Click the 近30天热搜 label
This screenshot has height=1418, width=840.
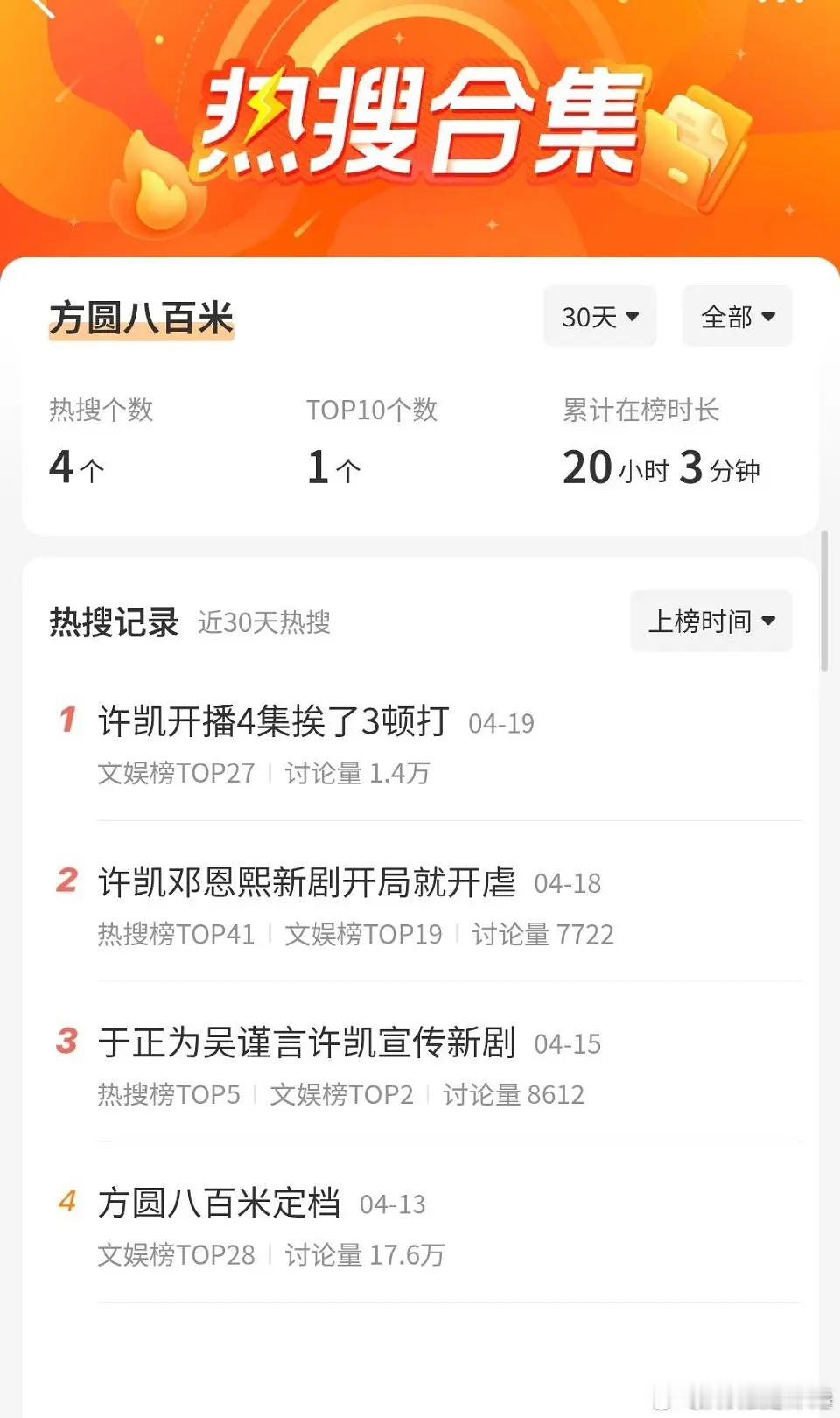262,625
